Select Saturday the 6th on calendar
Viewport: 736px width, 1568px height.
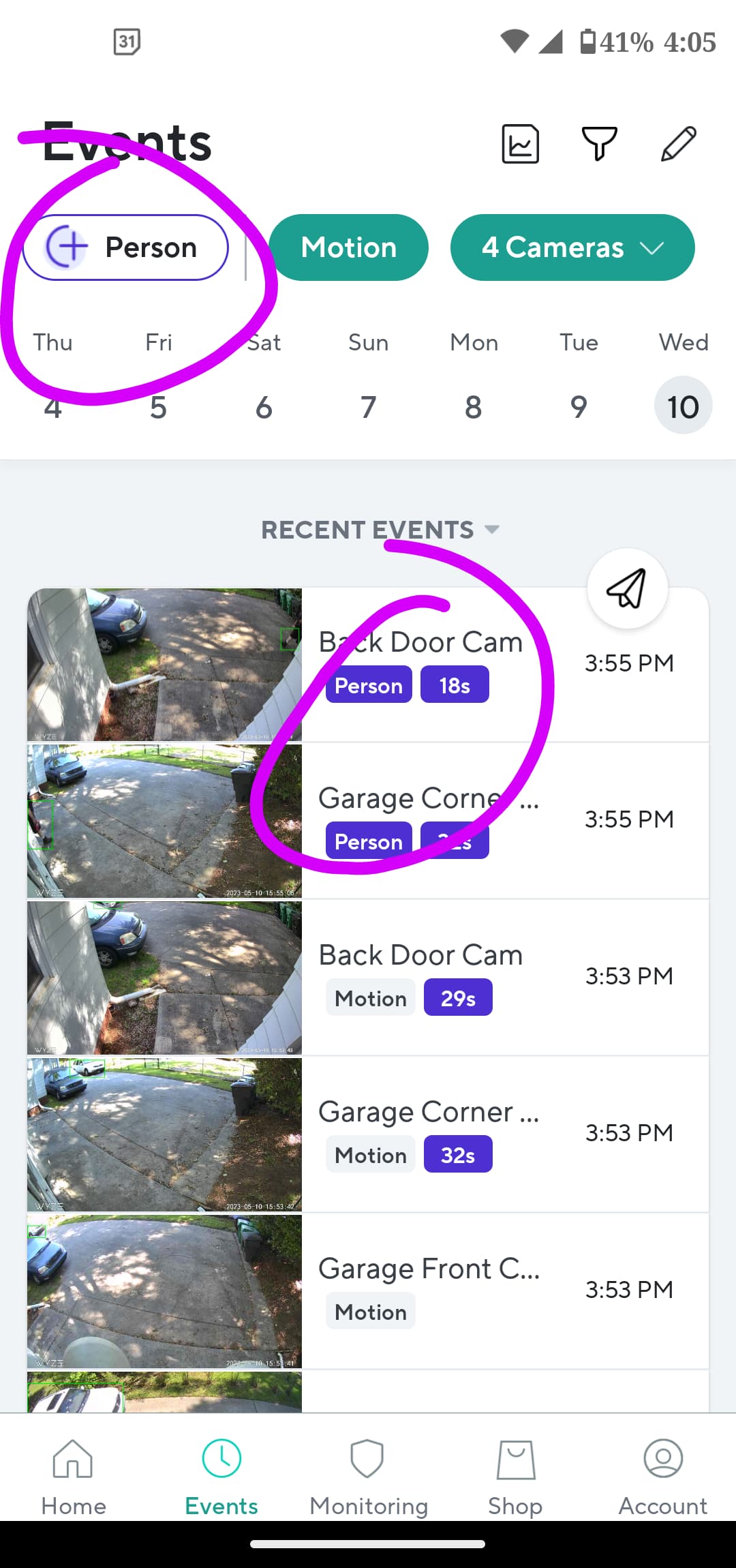264,407
